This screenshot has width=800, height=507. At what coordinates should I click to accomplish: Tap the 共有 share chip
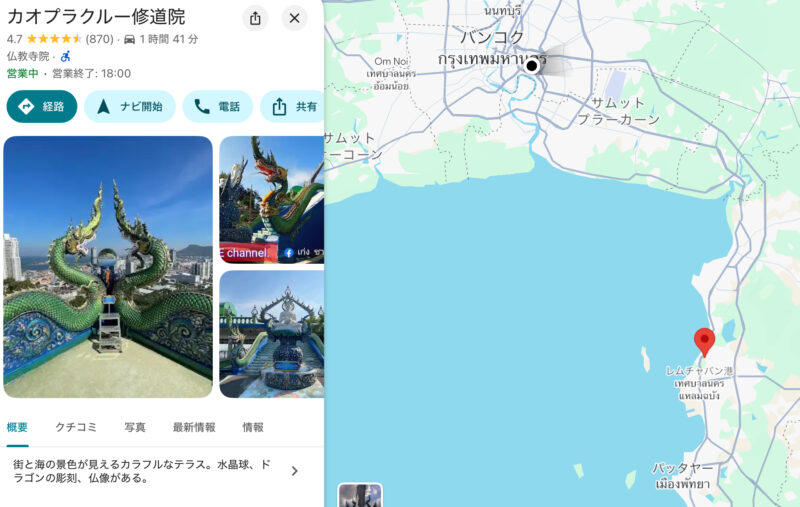294,106
